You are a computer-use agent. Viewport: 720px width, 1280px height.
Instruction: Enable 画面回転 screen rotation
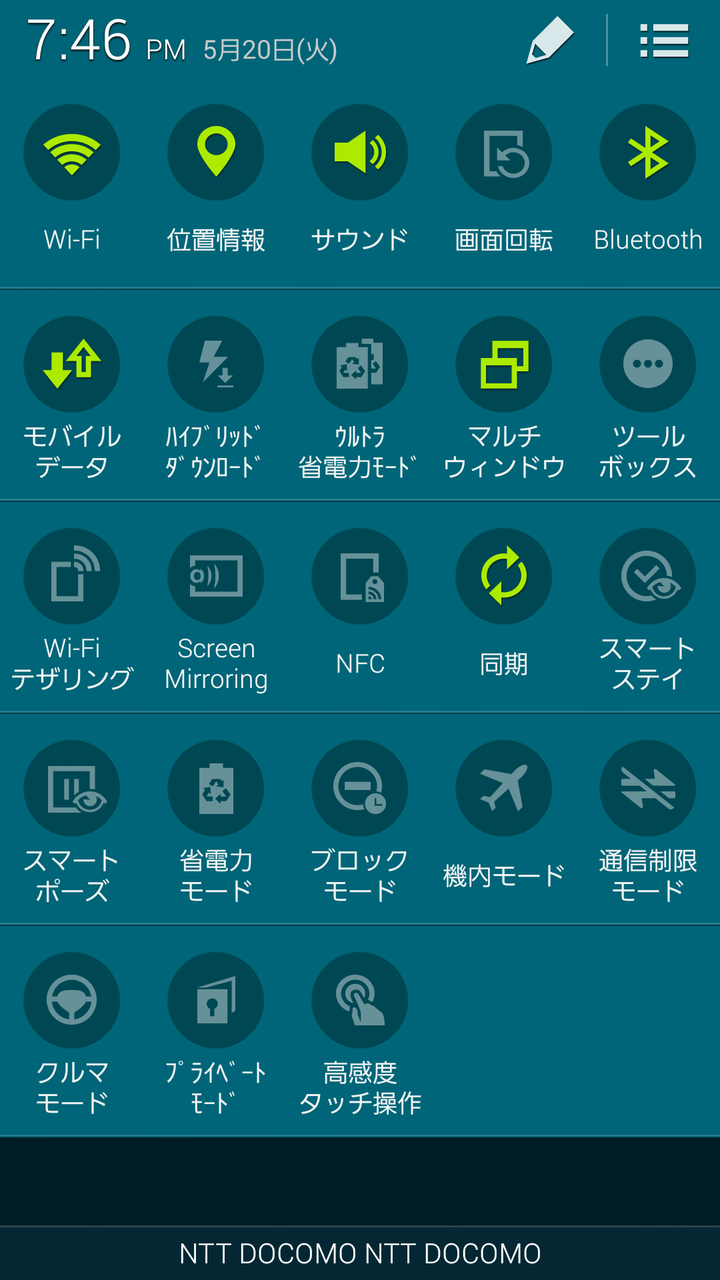tap(504, 153)
